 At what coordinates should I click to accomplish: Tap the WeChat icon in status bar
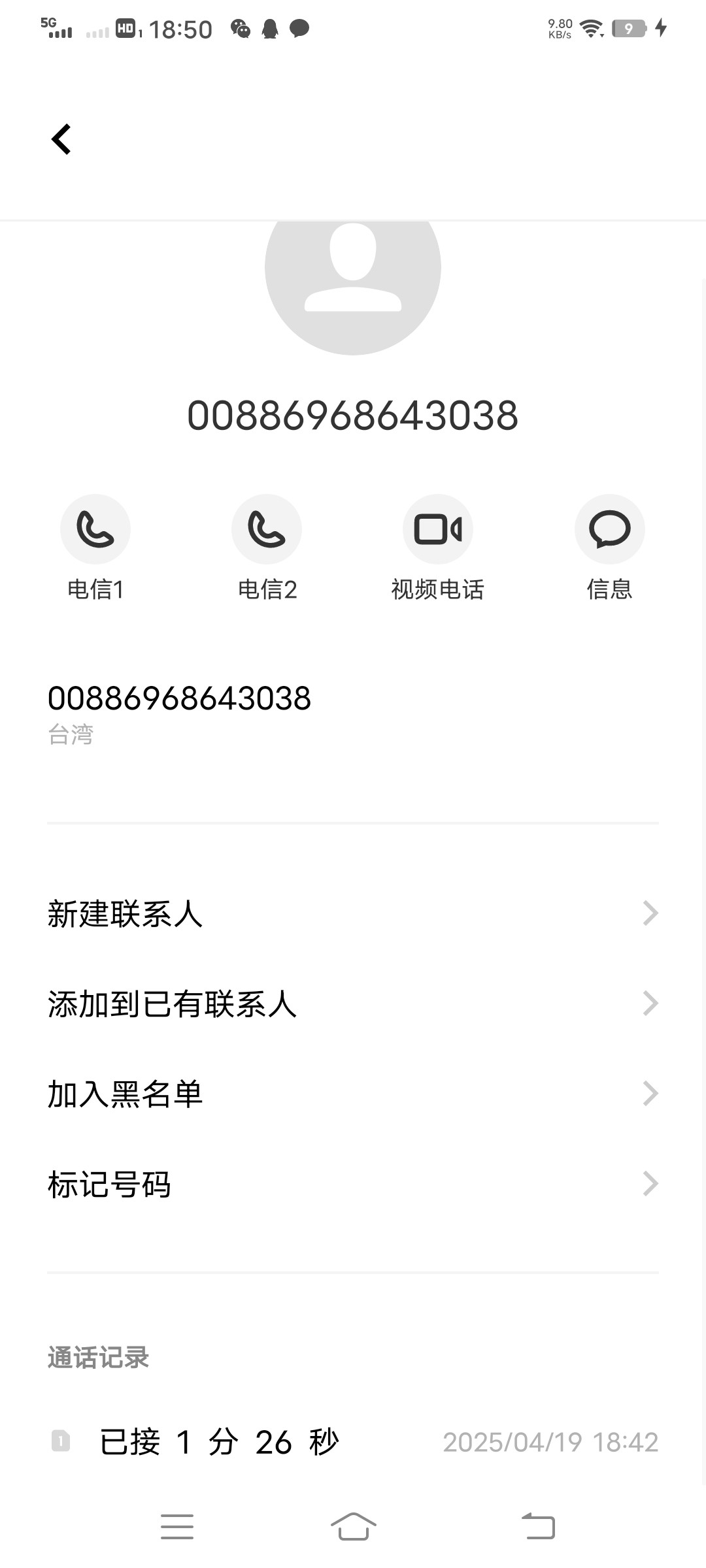point(239,29)
